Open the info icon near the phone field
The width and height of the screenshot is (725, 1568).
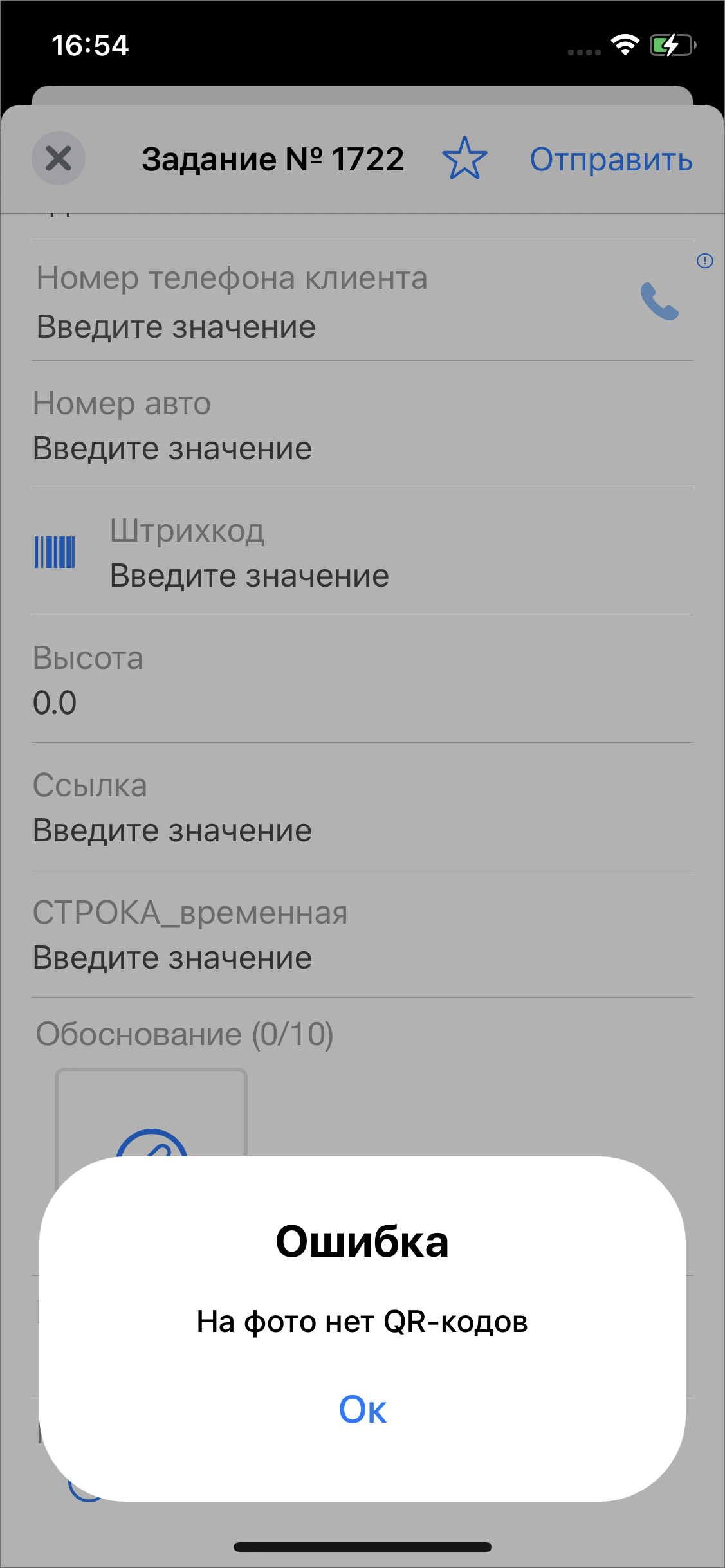tap(705, 260)
